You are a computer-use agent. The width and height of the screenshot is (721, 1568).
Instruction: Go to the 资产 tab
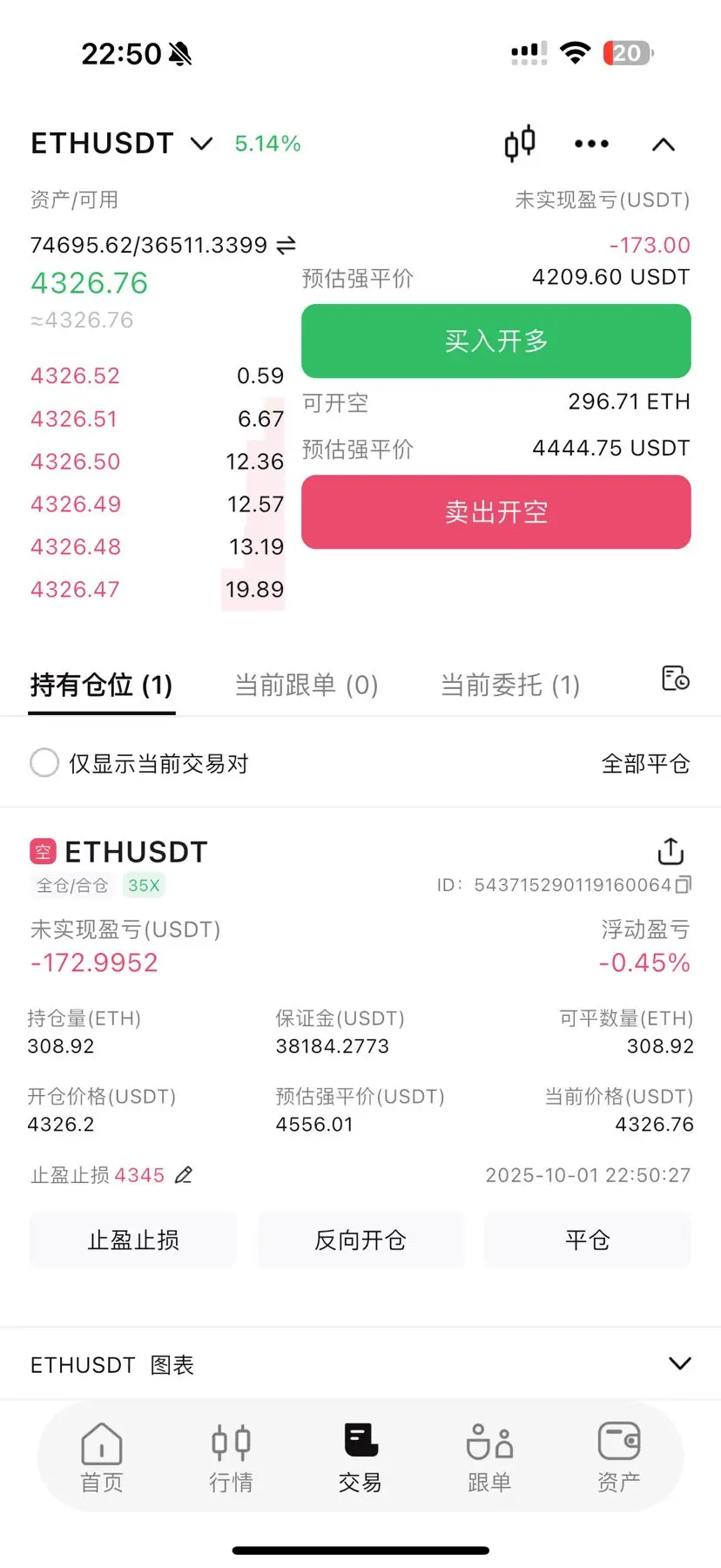[x=619, y=1457]
